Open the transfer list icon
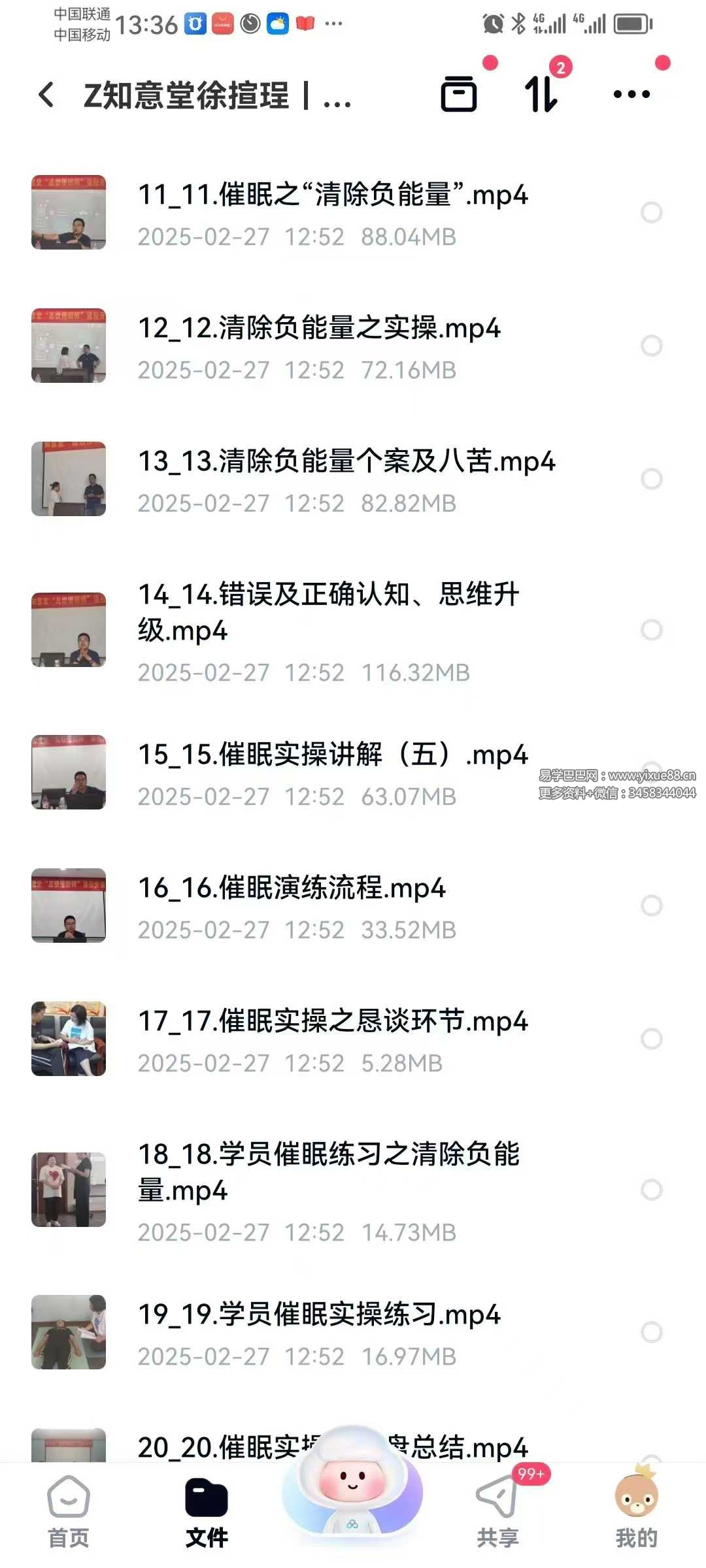Viewport: 706px width, 1568px height. [x=541, y=94]
